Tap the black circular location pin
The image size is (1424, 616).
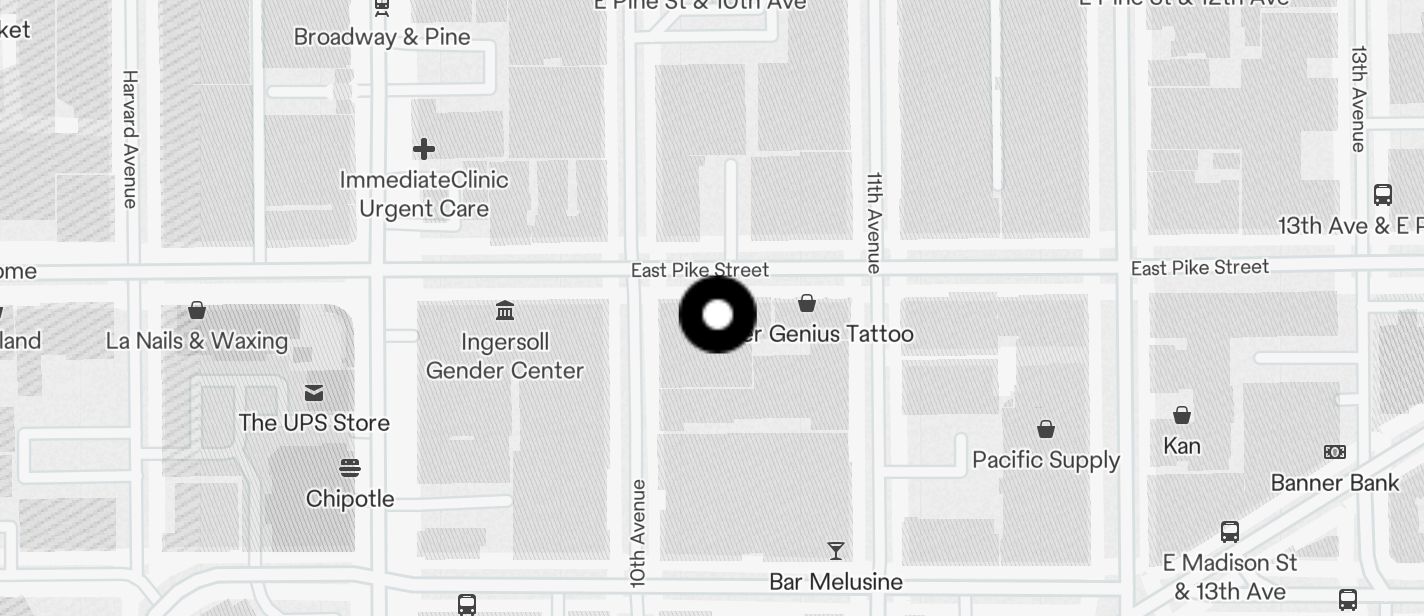(x=717, y=315)
